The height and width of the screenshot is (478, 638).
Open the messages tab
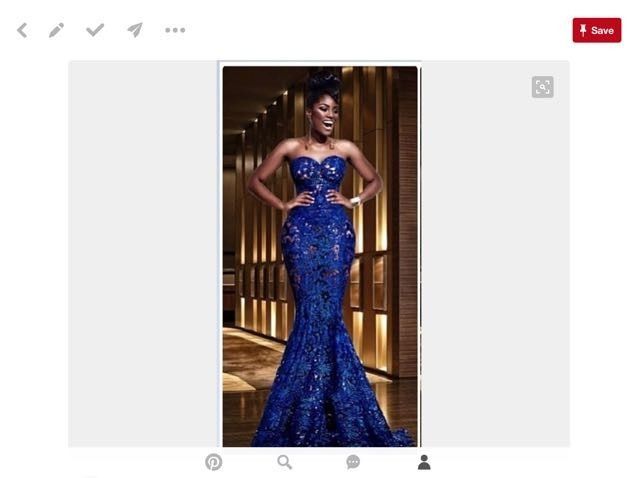point(353,462)
